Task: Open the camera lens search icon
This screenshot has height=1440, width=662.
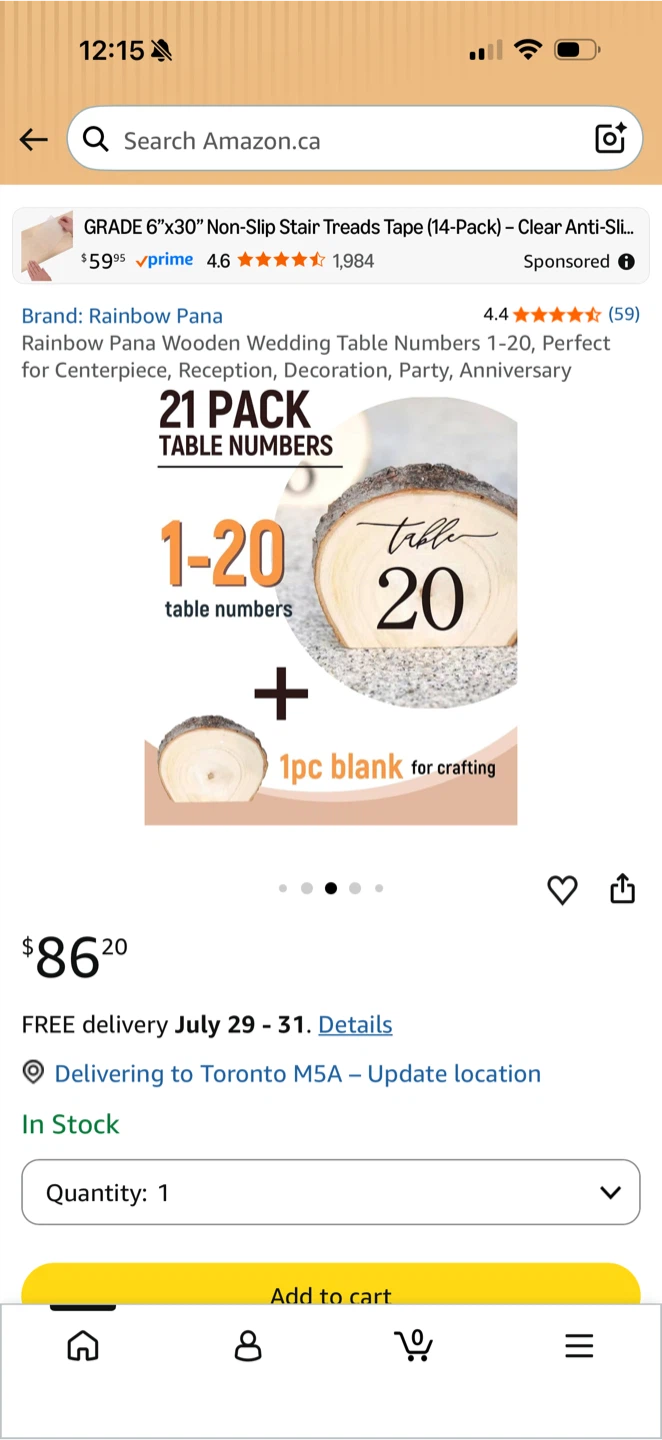Action: coord(610,138)
